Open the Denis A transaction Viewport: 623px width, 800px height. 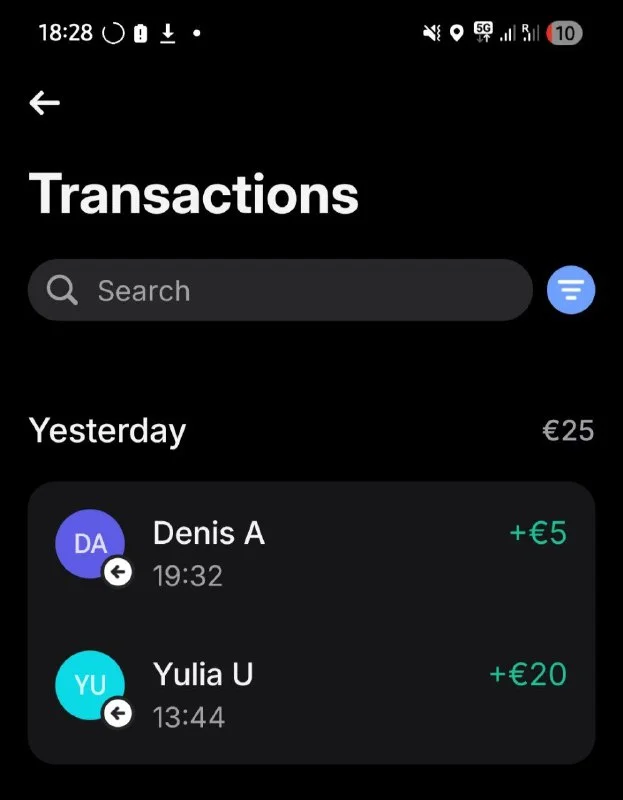(310, 552)
